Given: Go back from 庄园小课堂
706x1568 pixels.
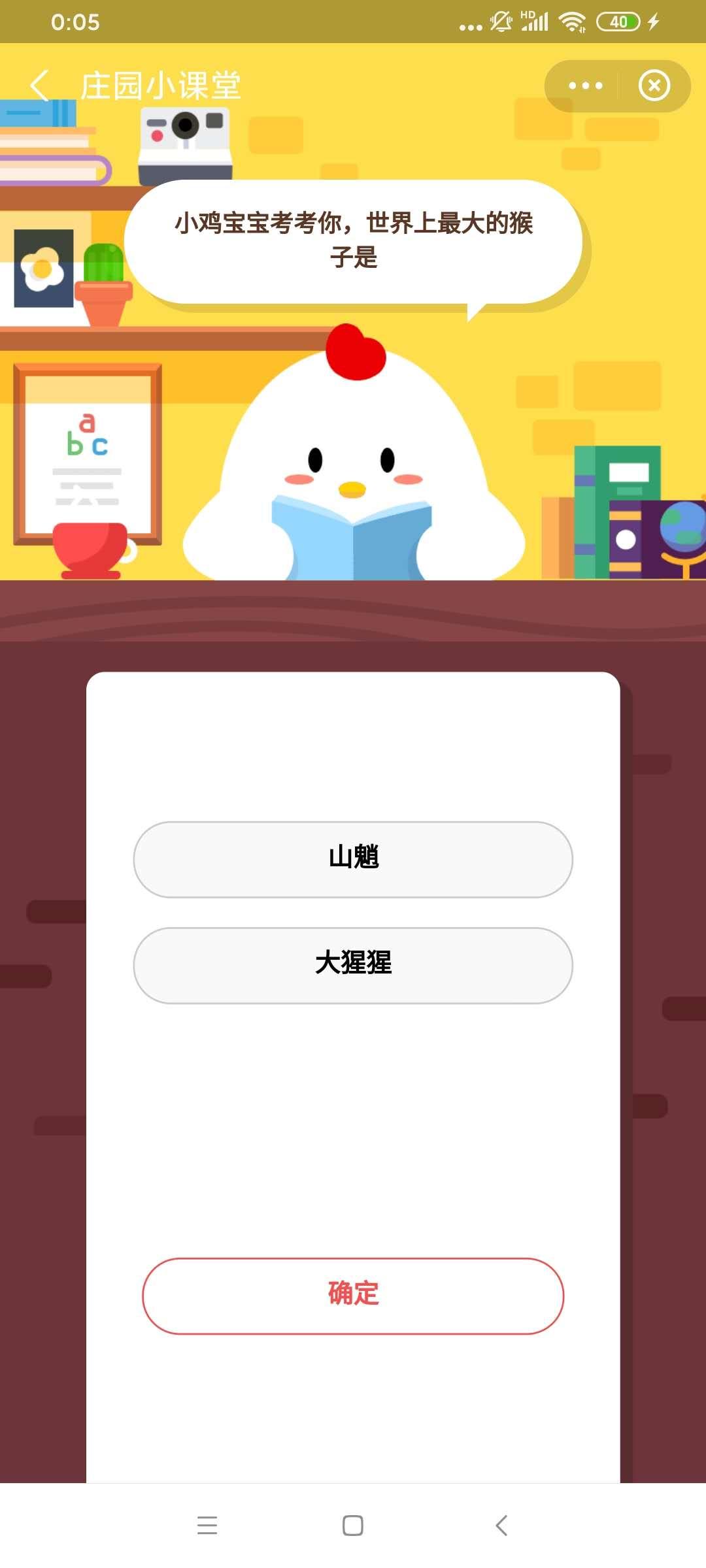Looking at the screenshot, I should click(x=39, y=86).
